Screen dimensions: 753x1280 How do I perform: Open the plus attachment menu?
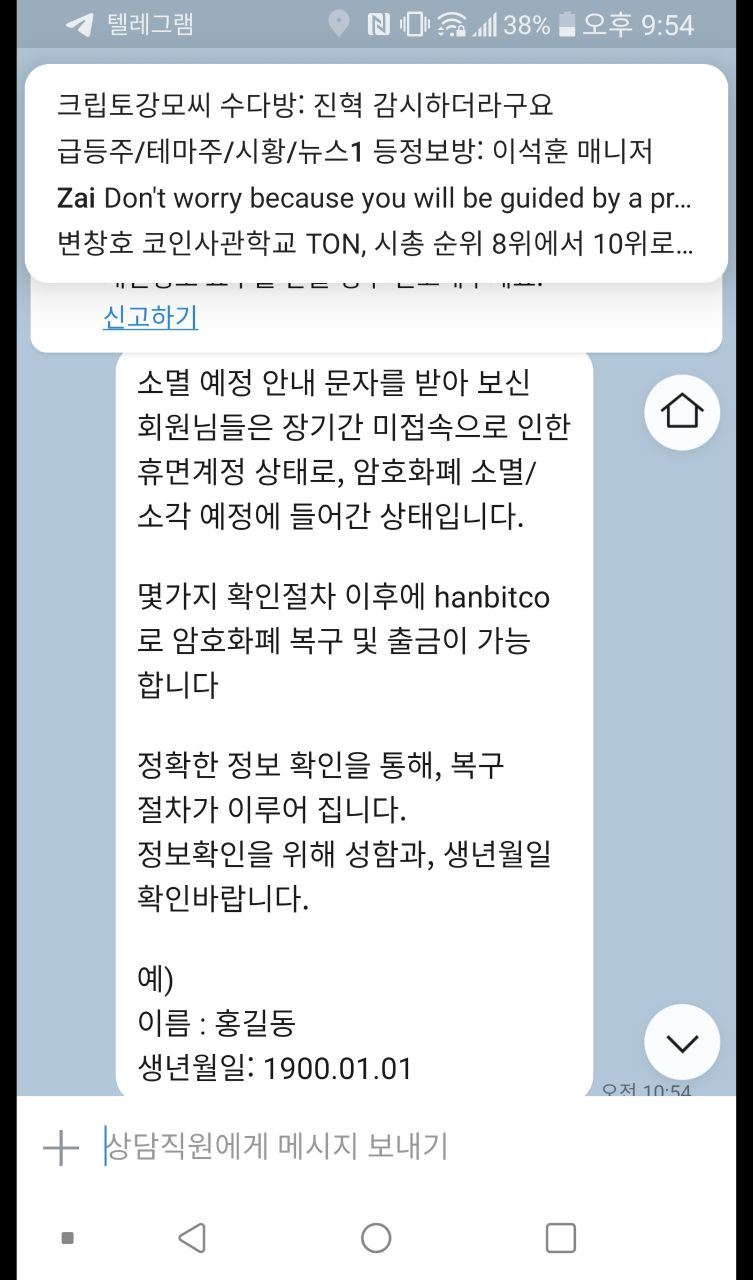pos(61,1147)
